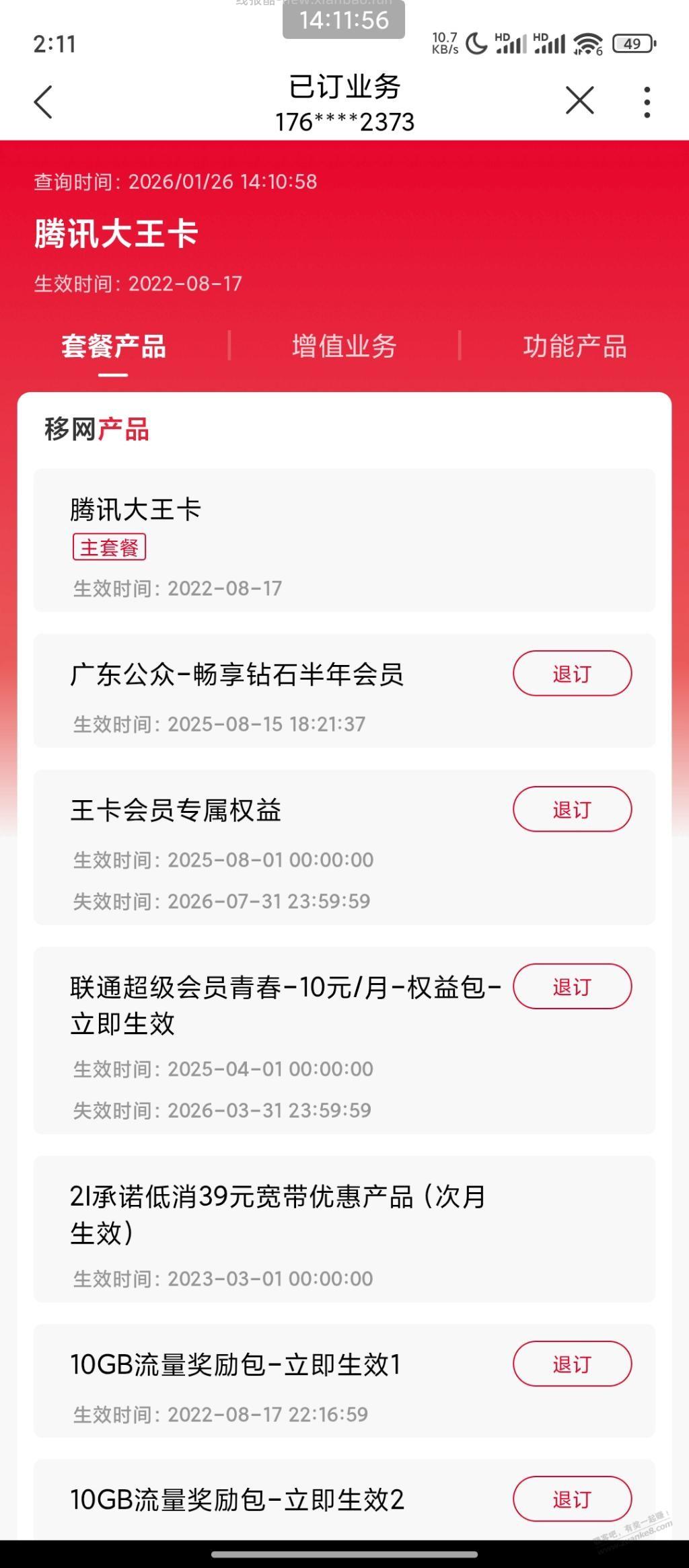Viewport: 689px width, 1568px height.
Task: Tap the back arrow to go back
Action: pyautogui.click(x=43, y=102)
